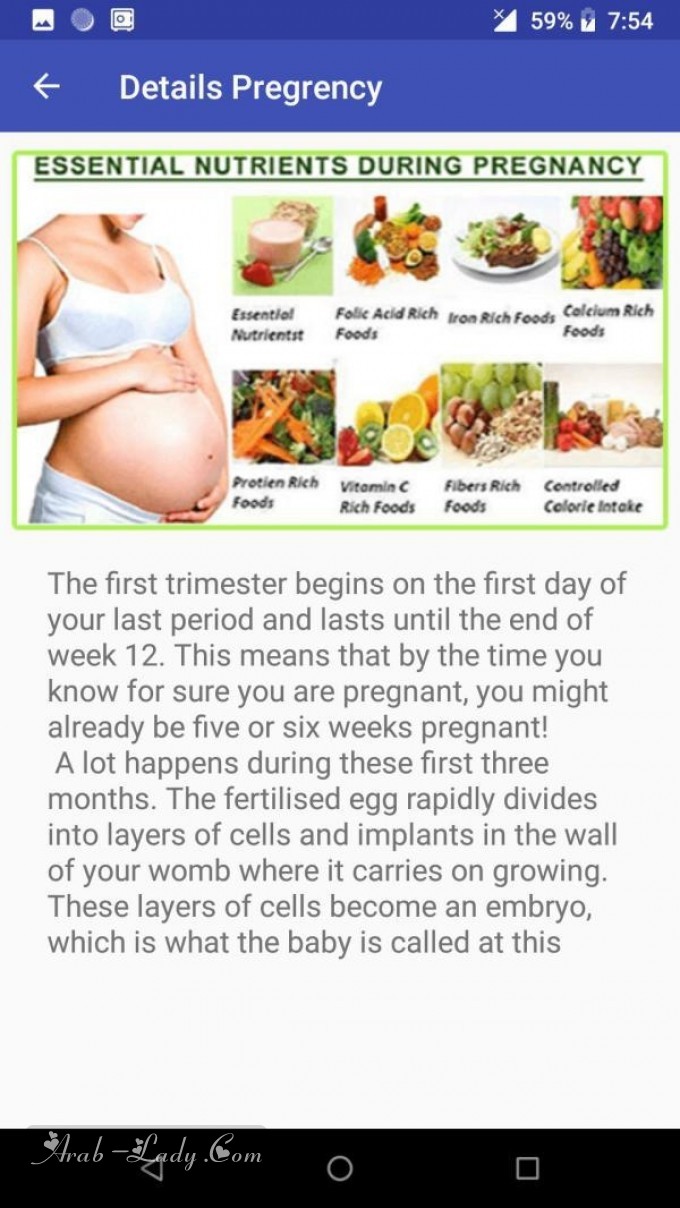This screenshot has height=1208, width=680.
Task: Tap the system back button
Action: 152,1167
